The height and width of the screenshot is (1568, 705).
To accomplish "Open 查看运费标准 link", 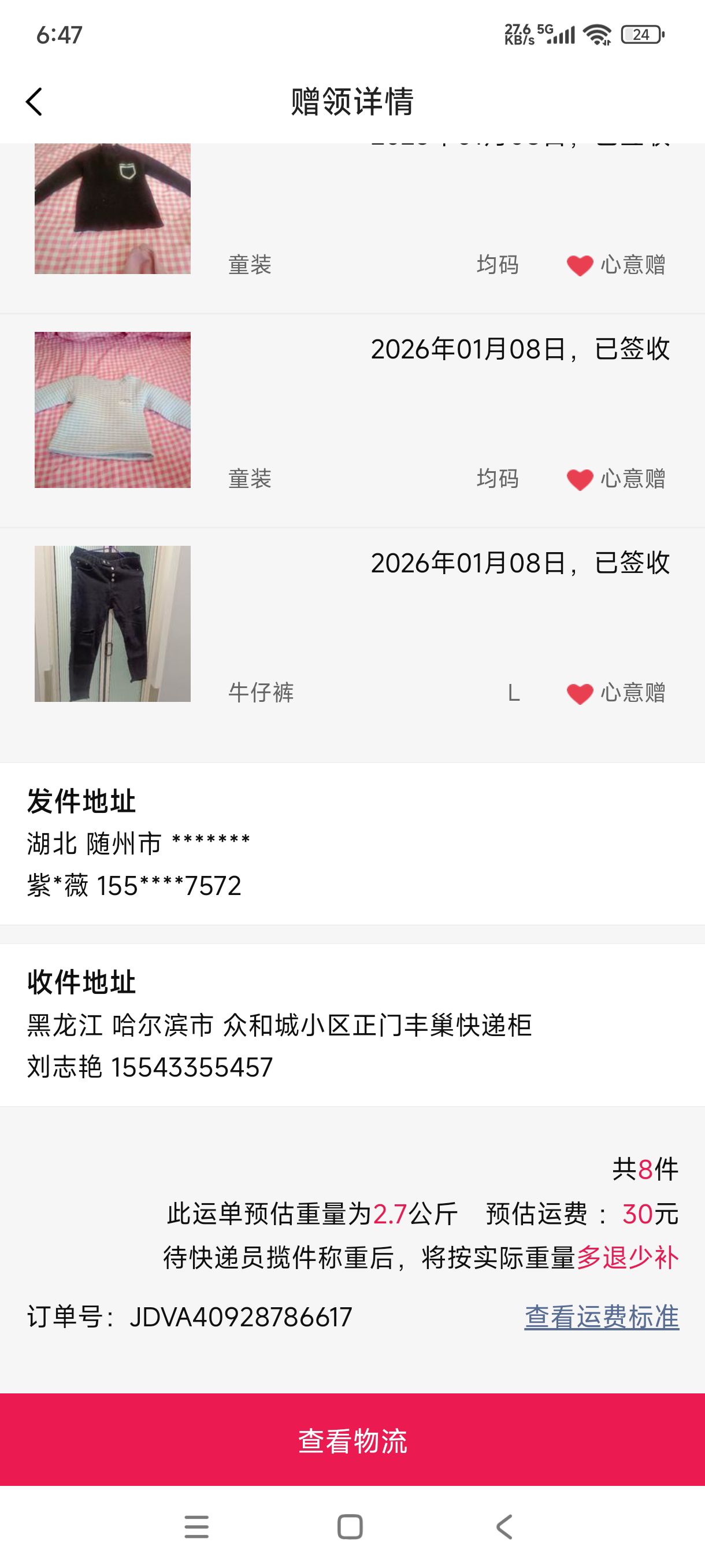I will (x=601, y=1317).
